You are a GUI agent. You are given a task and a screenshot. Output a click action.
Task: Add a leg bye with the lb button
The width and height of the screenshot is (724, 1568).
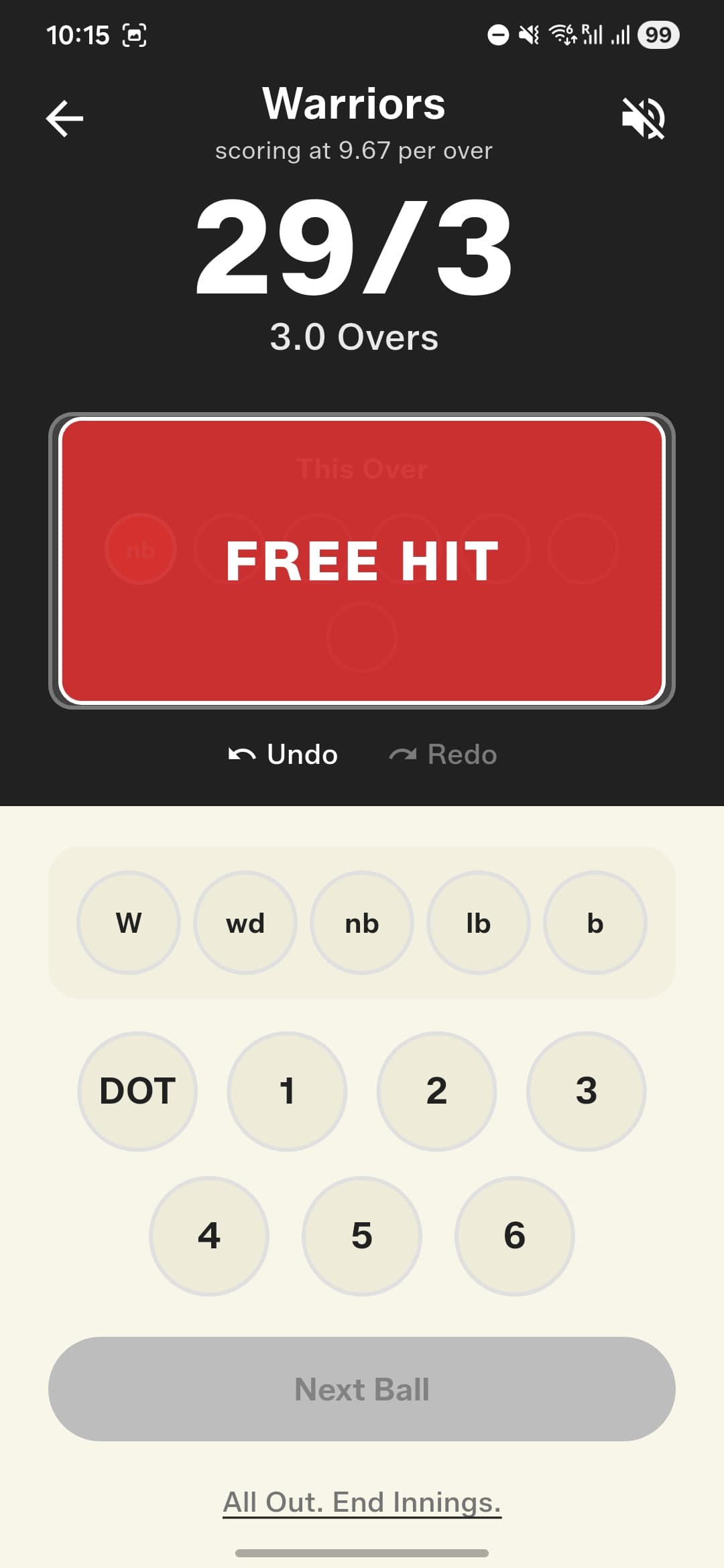tap(479, 922)
